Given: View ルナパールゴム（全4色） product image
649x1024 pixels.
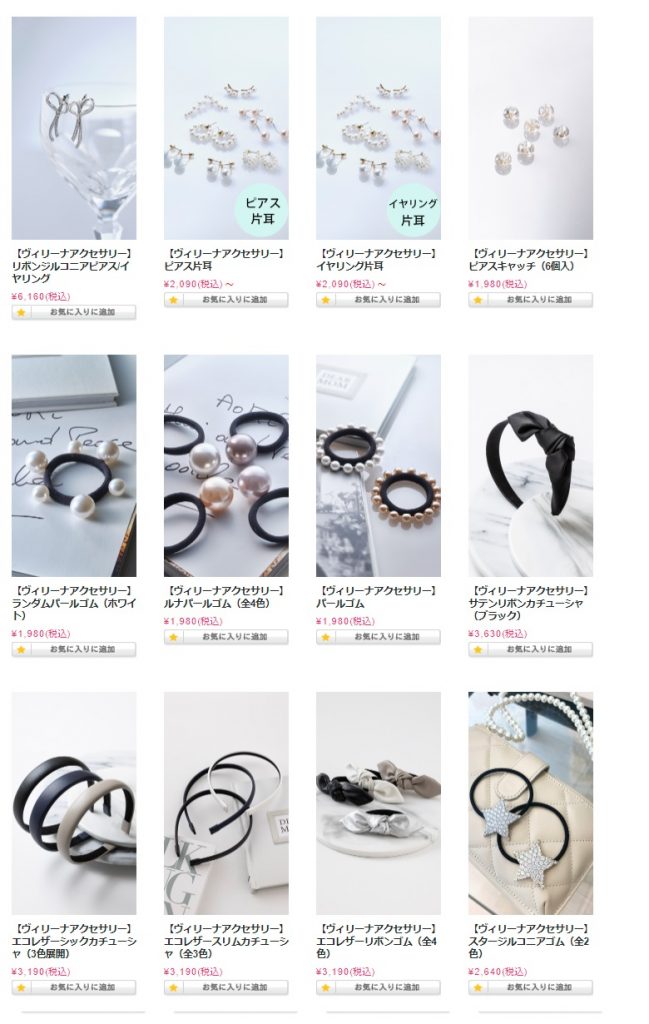Looking at the screenshot, I should [x=226, y=465].
